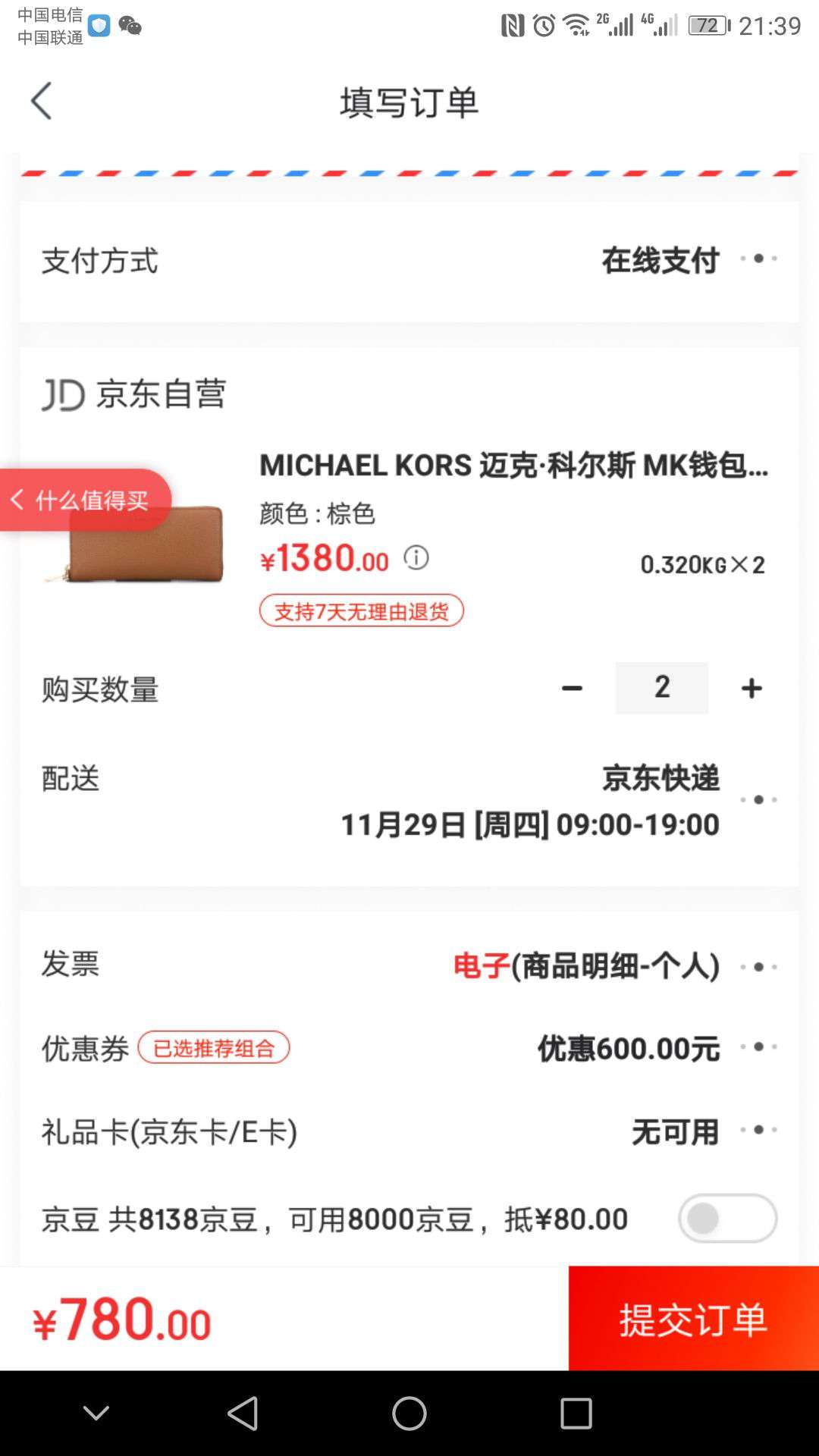This screenshot has height=1456, width=819.
Task: Tap 已选推荐组合 coupon selection badge
Action: click(213, 1048)
